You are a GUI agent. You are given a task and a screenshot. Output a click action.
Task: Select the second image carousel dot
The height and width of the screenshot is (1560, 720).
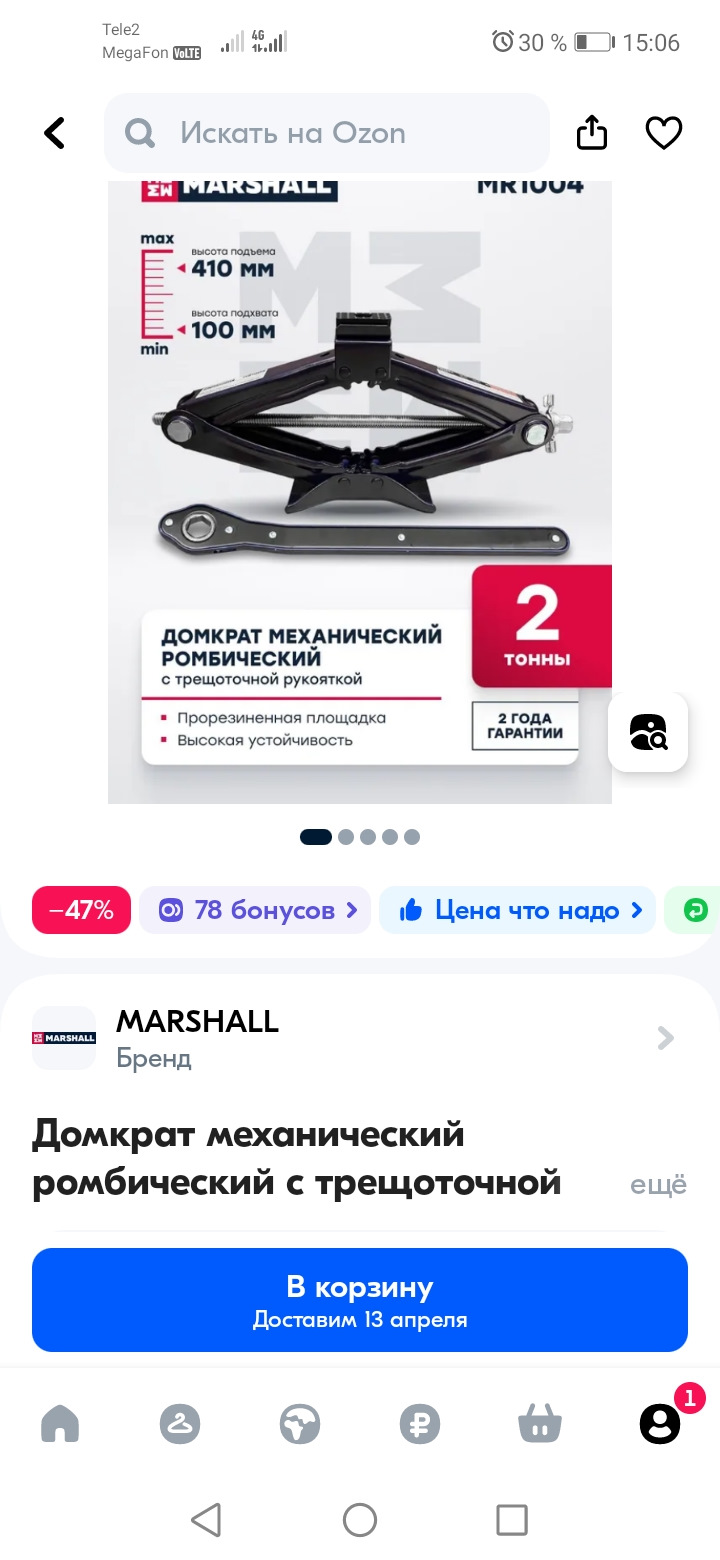pyautogui.click(x=344, y=837)
